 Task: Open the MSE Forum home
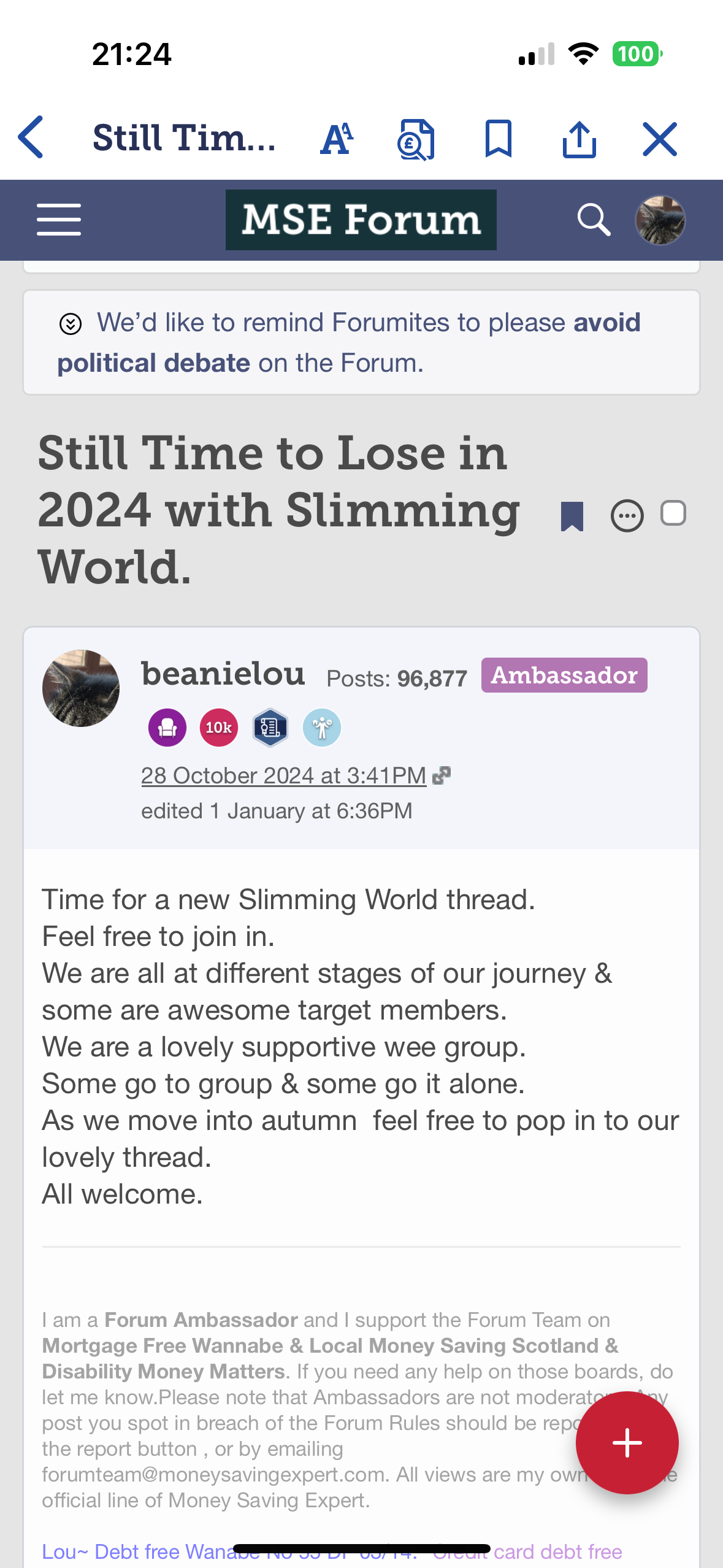point(361,220)
